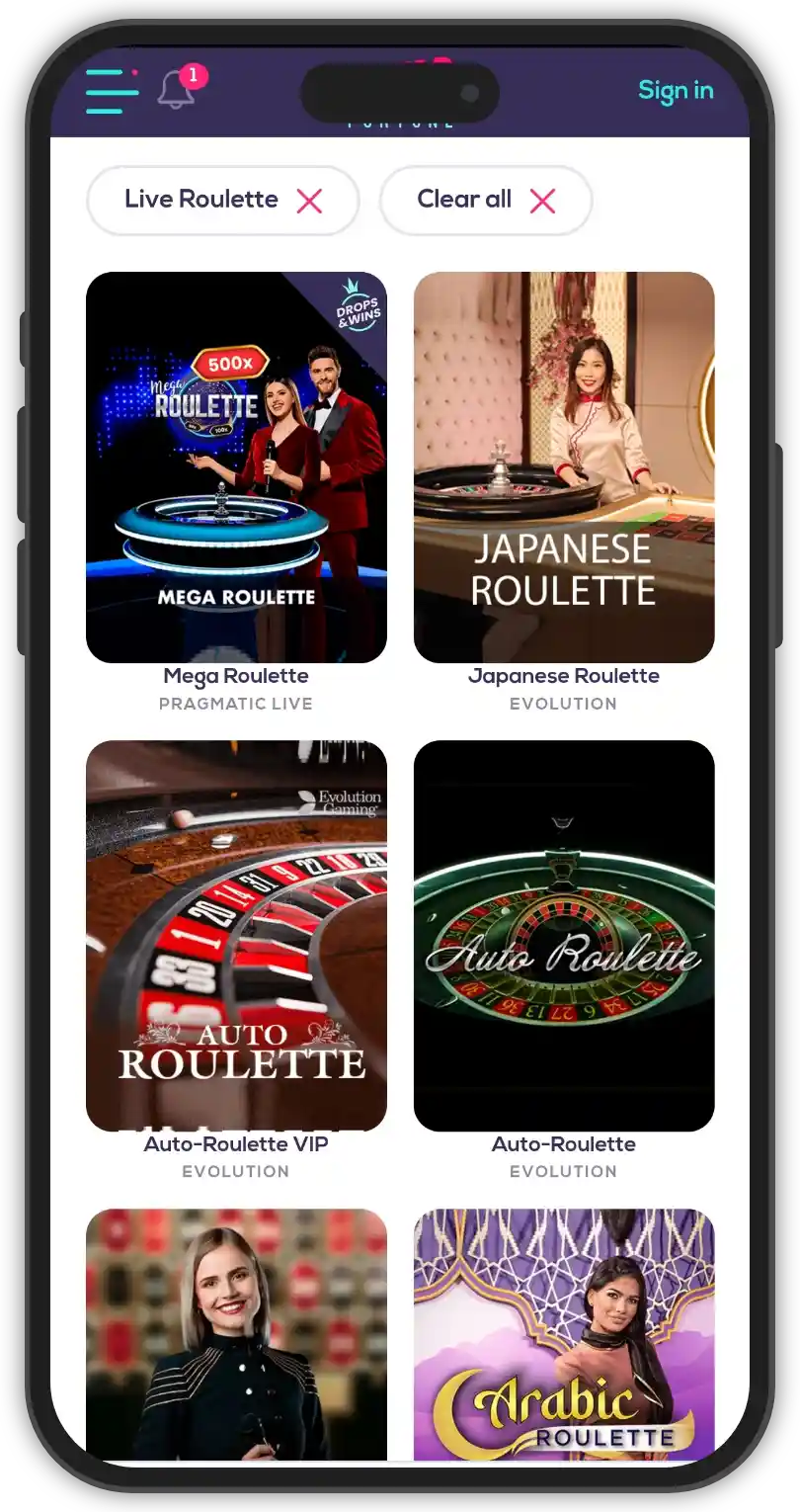Open the blonde dealer roulette tile
The image size is (800, 1512).
pos(236,1332)
